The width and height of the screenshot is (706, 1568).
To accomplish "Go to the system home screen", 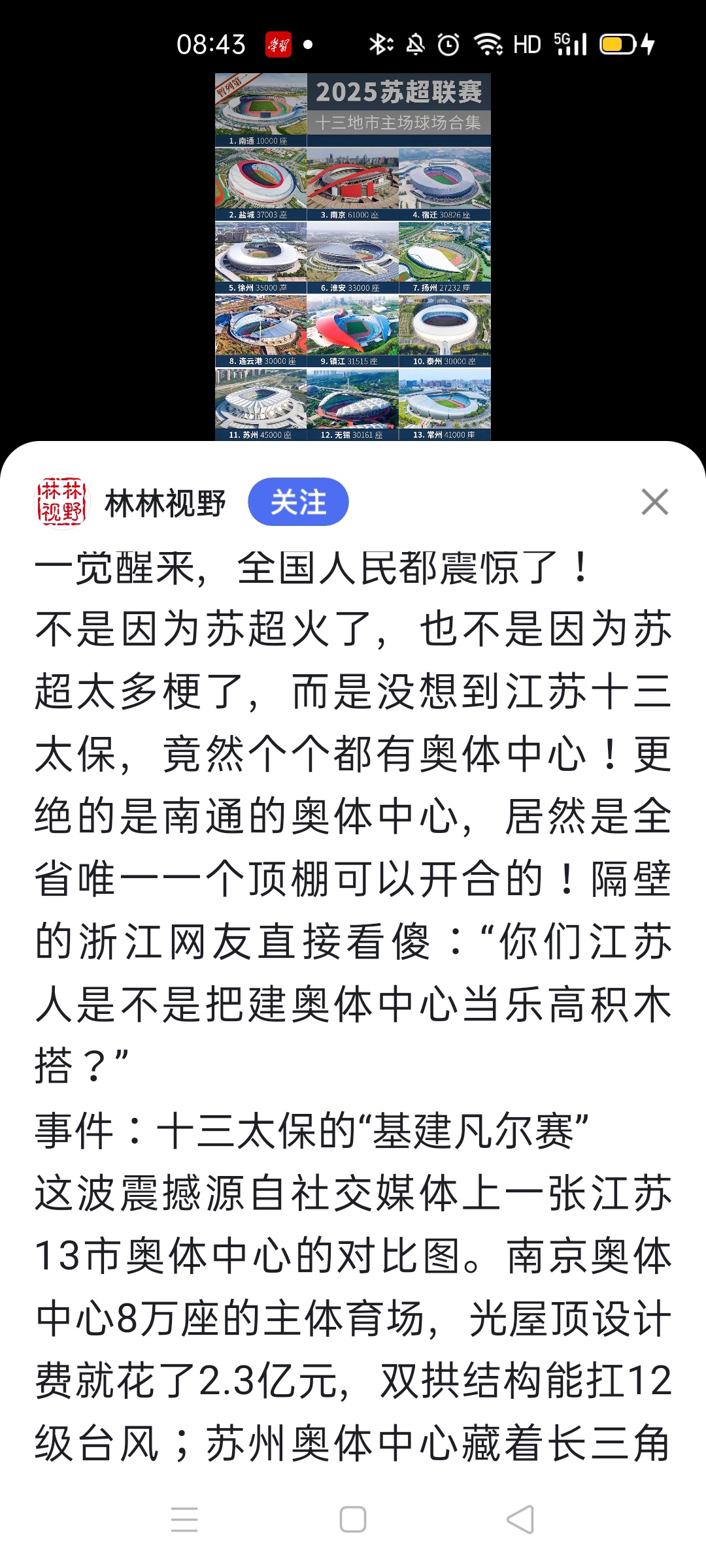I will tap(353, 1519).
